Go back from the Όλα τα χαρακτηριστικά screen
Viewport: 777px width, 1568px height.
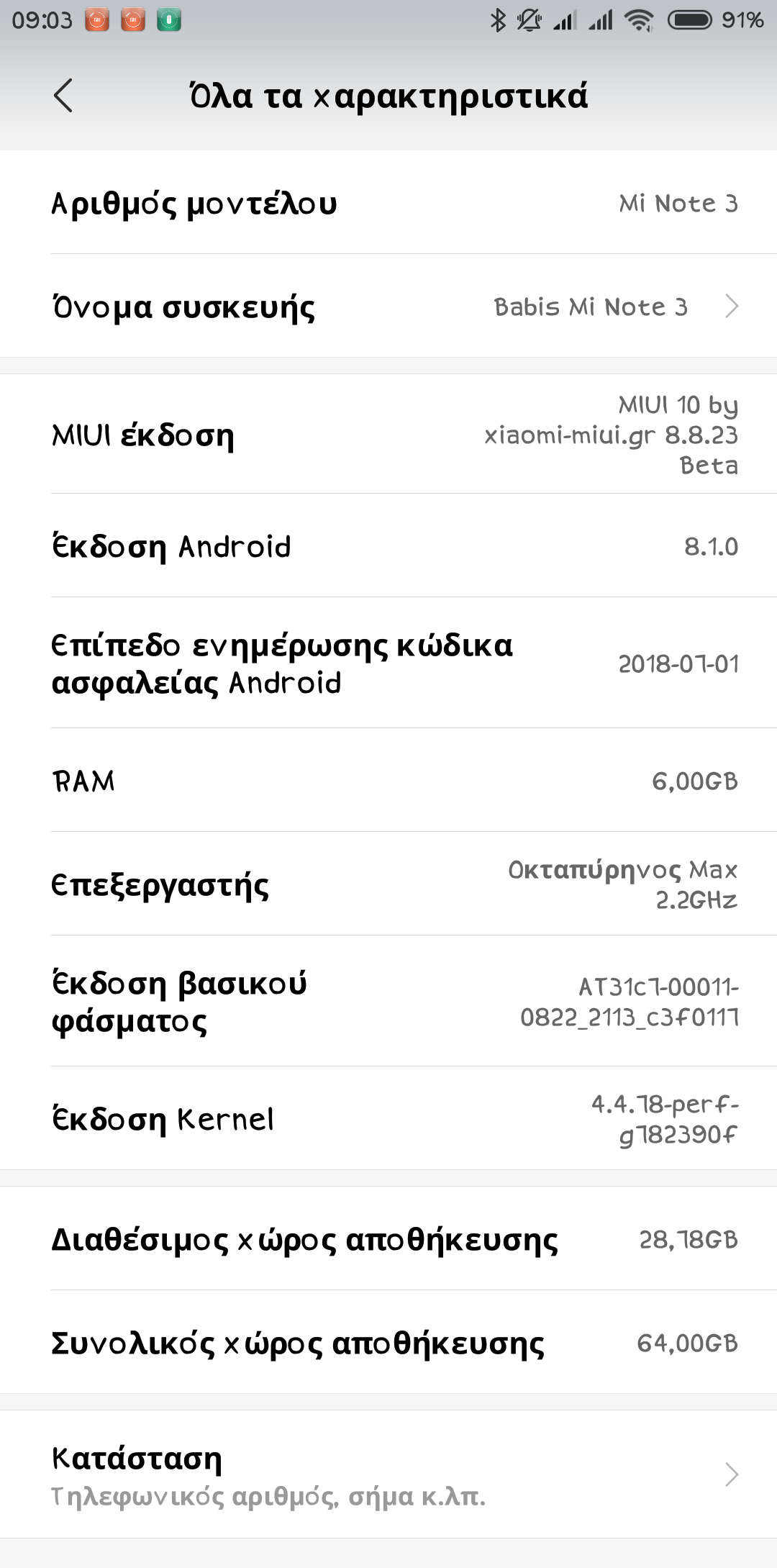63,96
